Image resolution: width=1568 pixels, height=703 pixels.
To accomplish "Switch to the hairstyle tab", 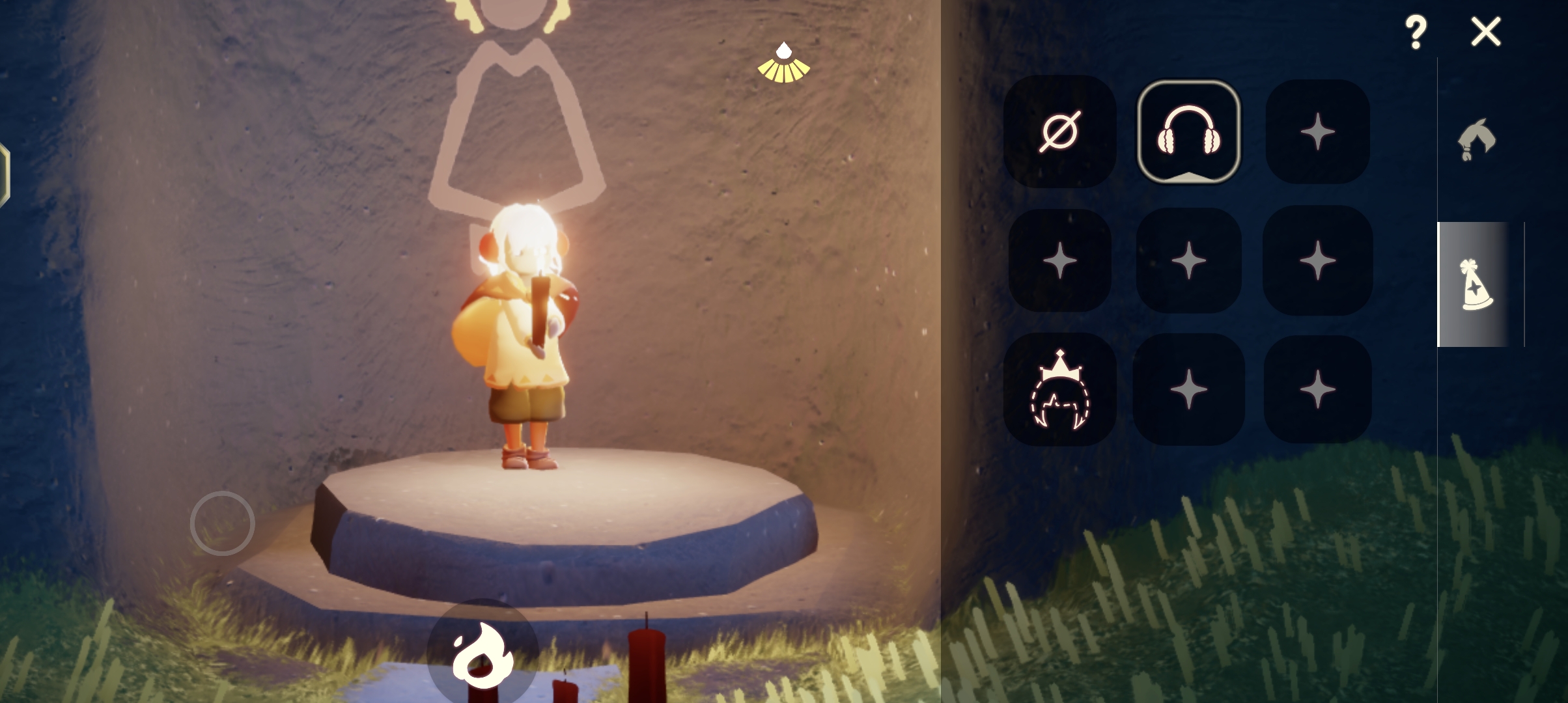I will pos(1476,140).
